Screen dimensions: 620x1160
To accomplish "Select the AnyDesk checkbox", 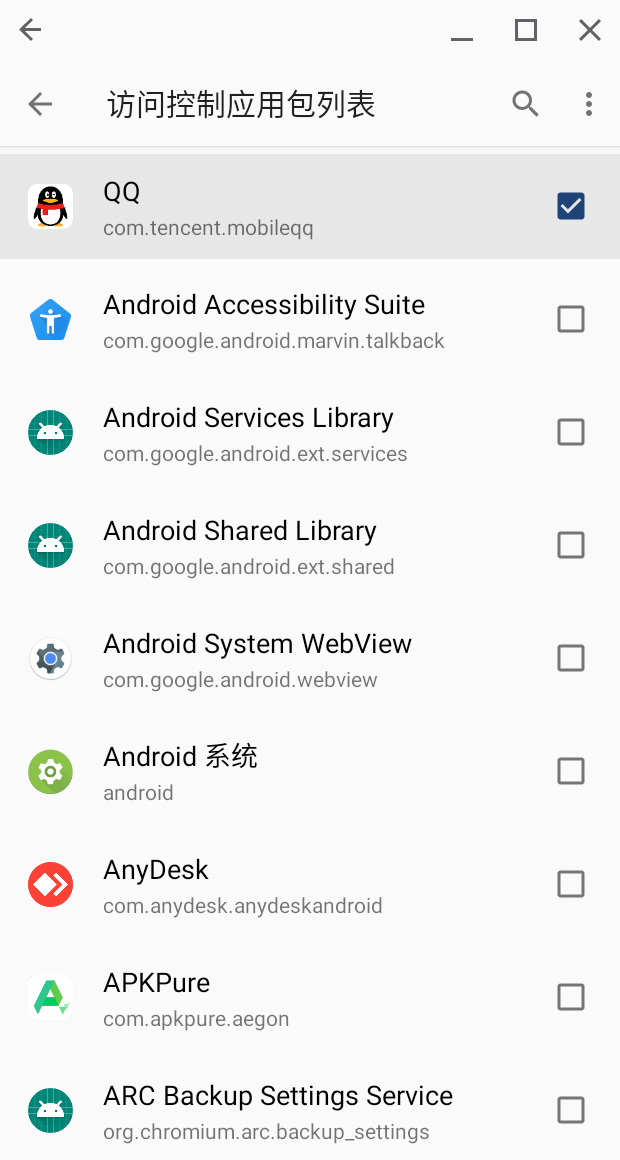I will 571,884.
